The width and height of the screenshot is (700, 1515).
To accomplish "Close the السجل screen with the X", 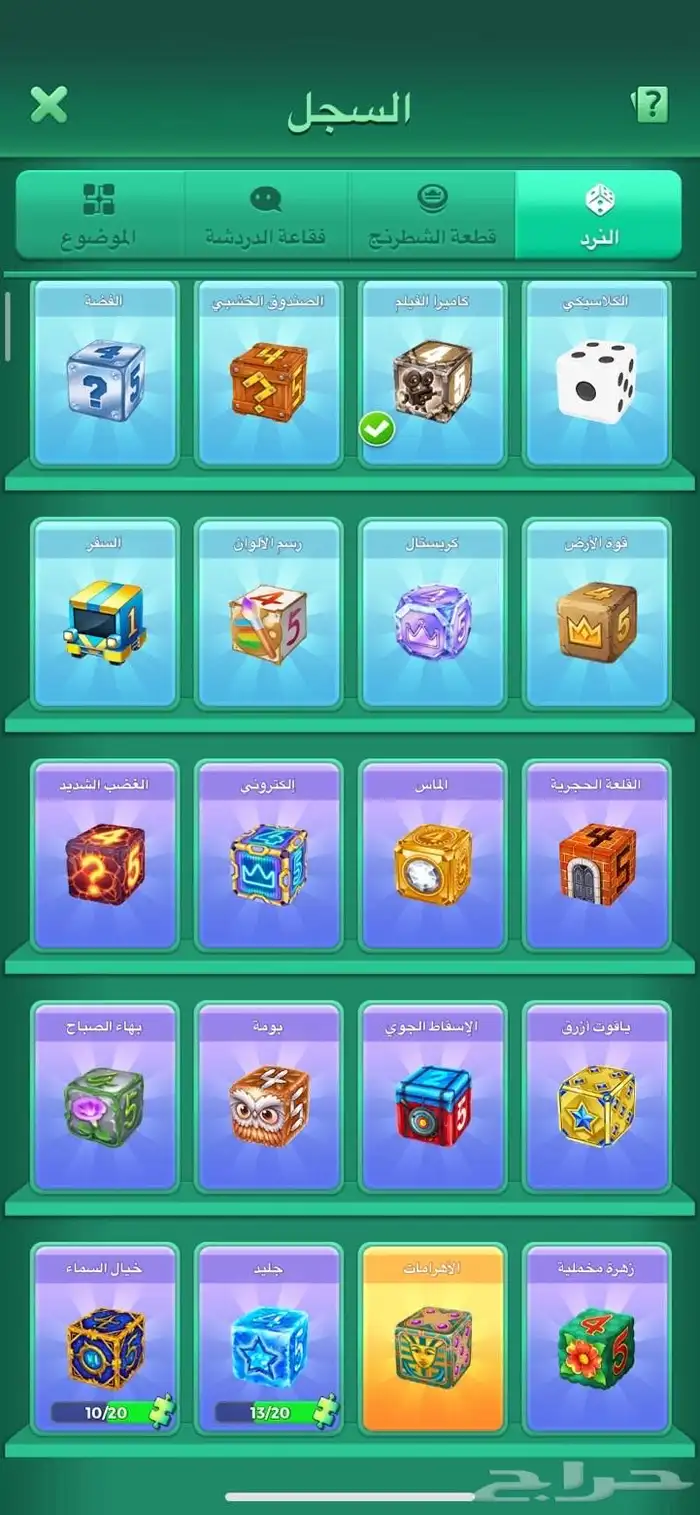I will 48,103.
